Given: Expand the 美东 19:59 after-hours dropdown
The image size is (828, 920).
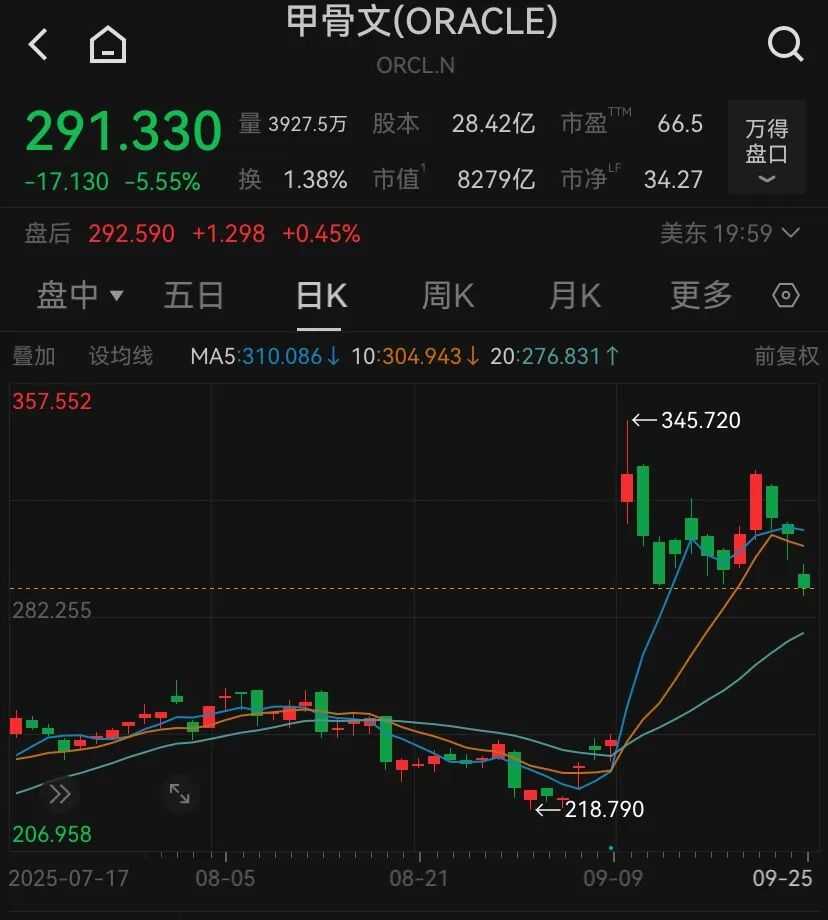Looking at the screenshot, I should click(730, 234).
